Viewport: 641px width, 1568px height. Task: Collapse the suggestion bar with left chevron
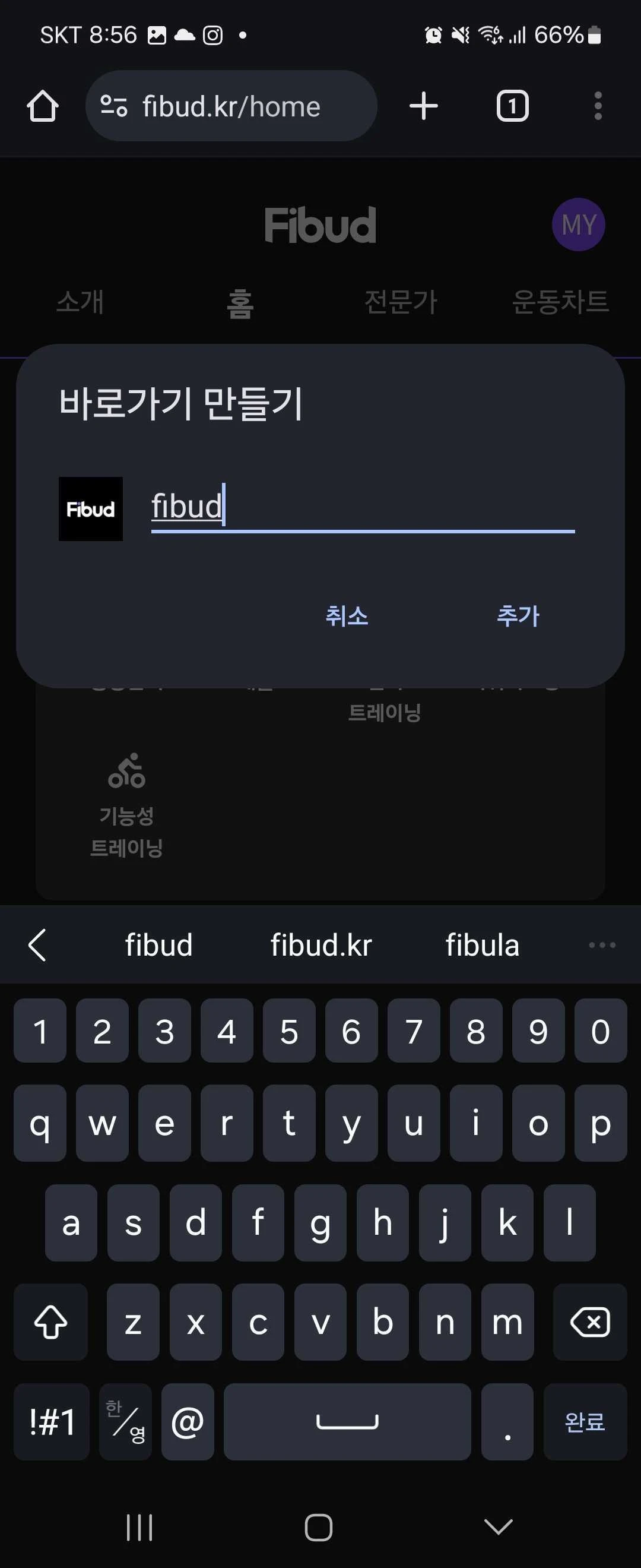tap(38, 946)
